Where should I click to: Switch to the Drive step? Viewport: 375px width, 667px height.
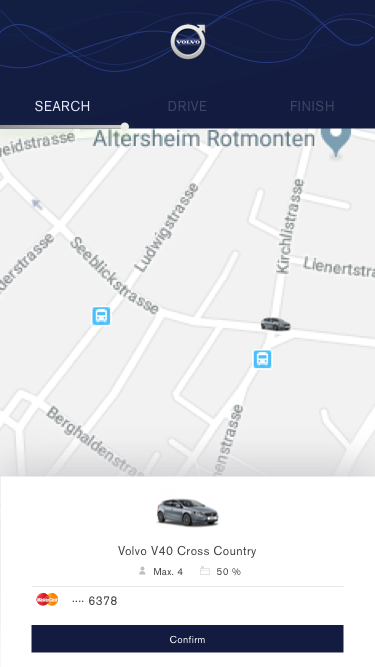click(188, 106)
